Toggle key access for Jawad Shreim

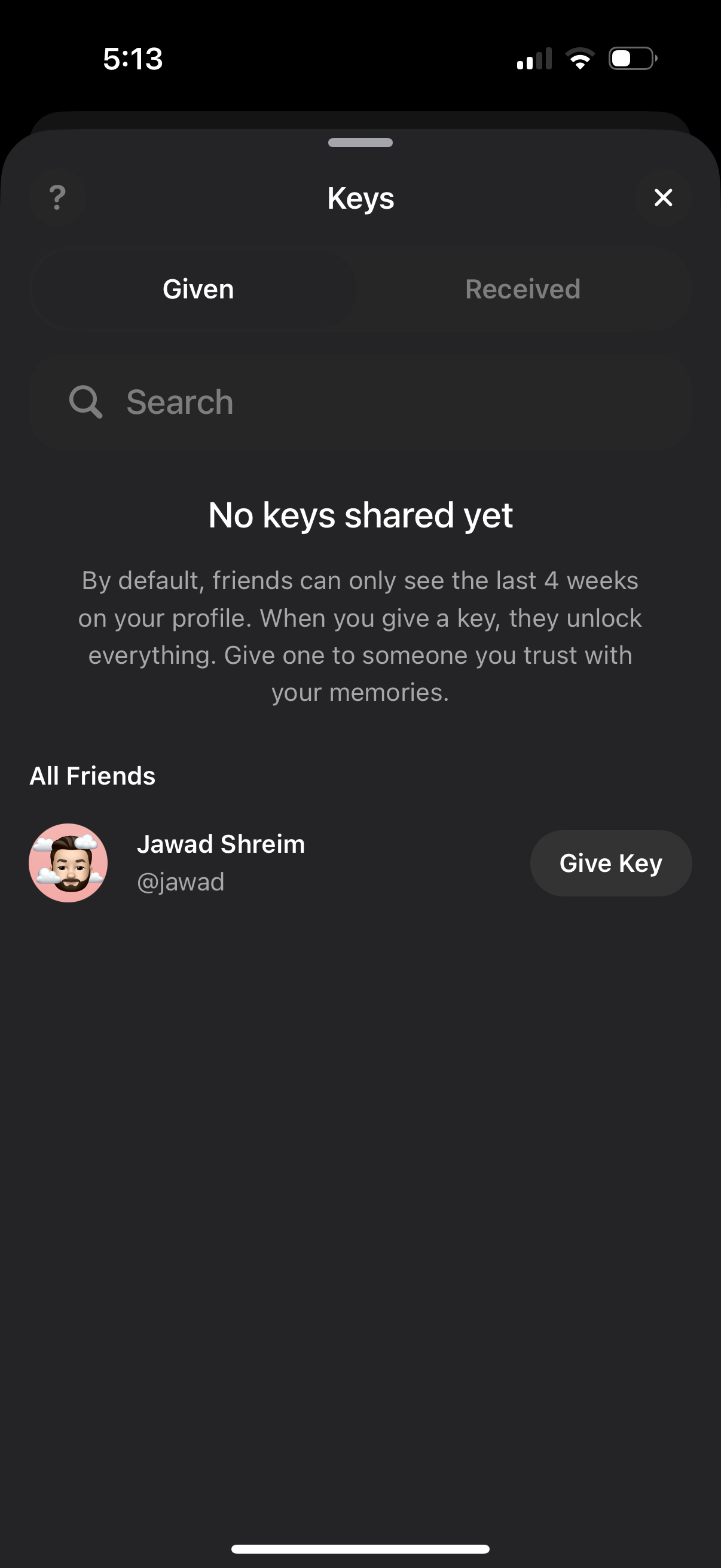[x=610, y=862]
